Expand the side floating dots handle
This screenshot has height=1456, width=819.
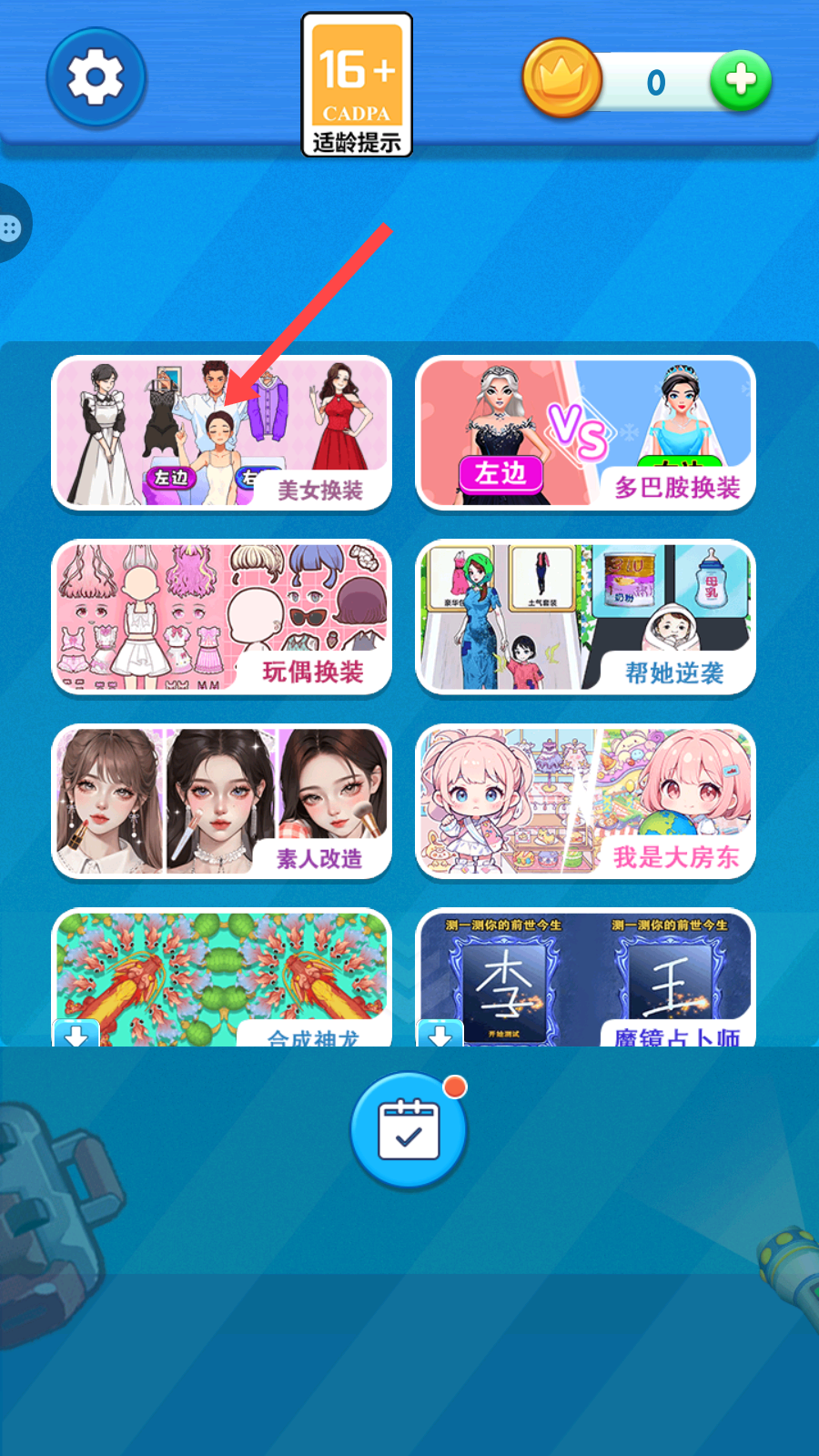[13, 226]
